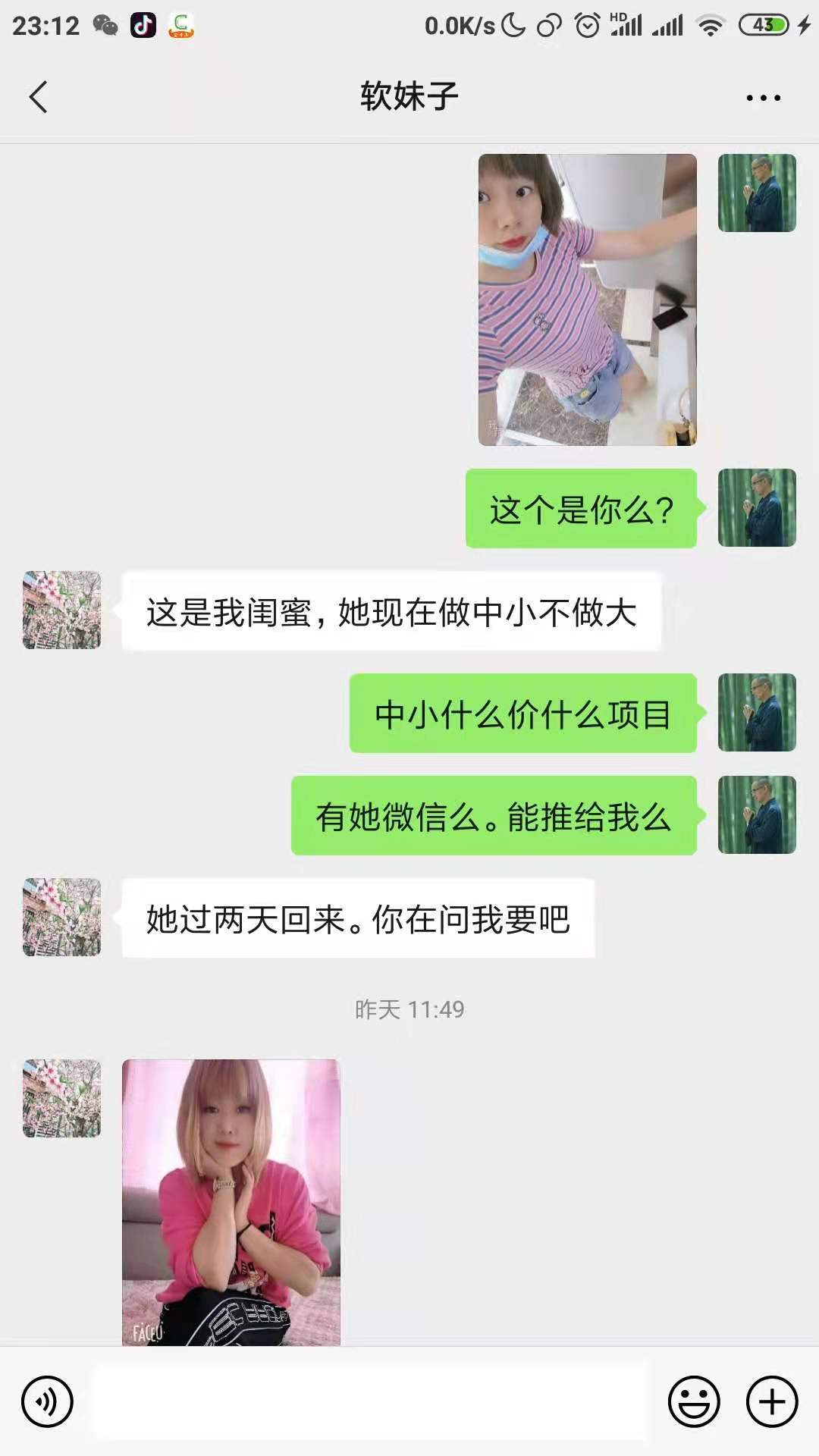Screen dimensions: 819x1456
Task: Go back from the 软妹子 chat
Action: (x=38, y=97)
